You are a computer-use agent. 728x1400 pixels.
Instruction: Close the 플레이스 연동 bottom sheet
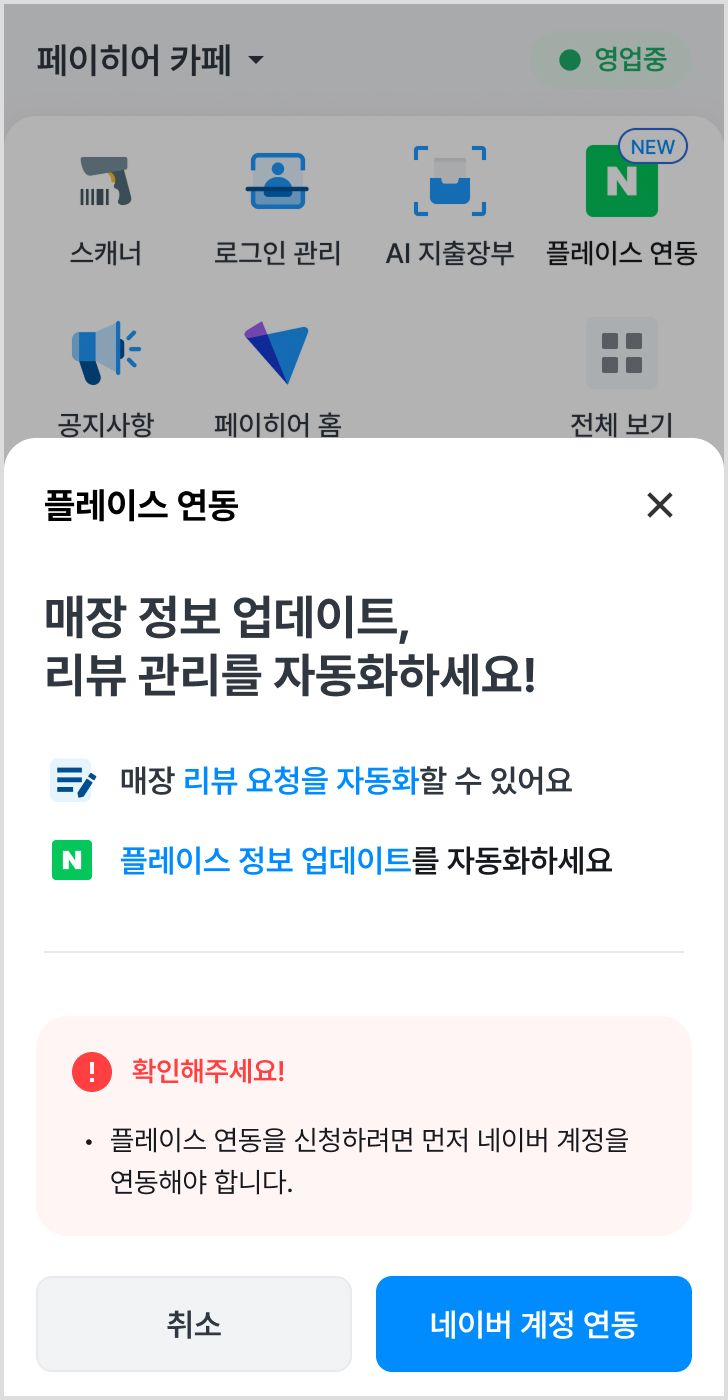[659, 505]
